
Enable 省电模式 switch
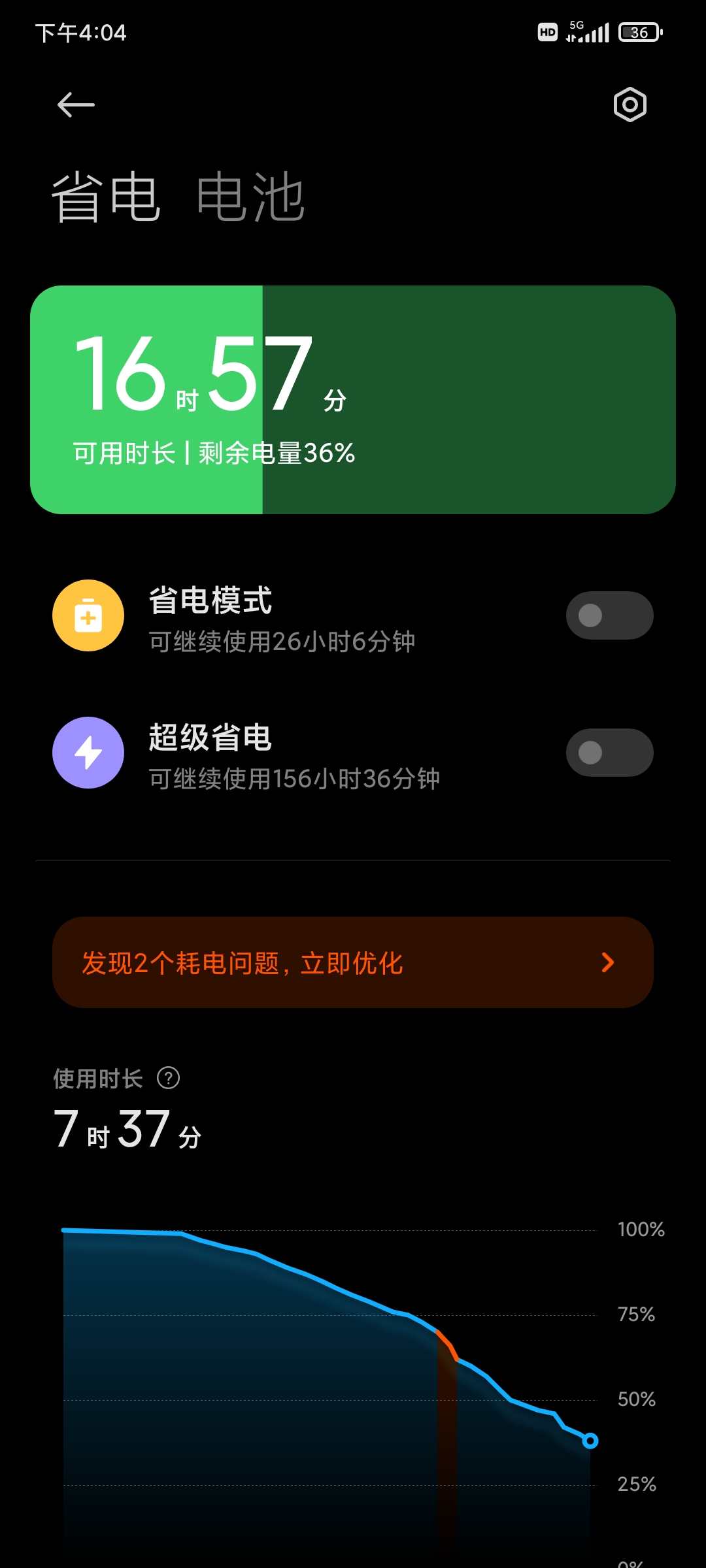[609, 615]
